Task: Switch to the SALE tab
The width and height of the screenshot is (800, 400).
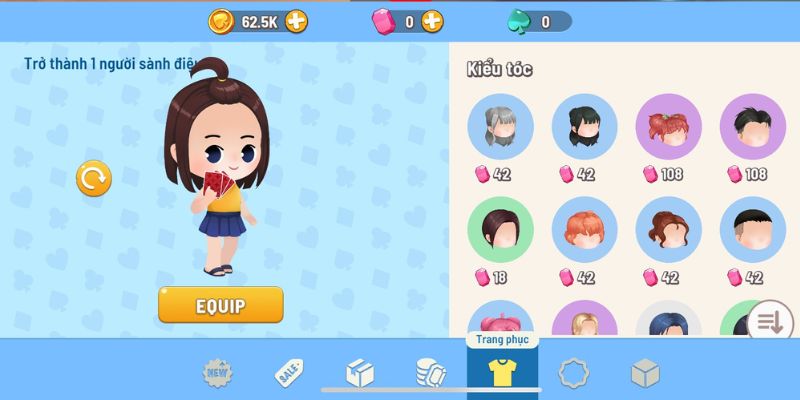Action: pyautogui.click(x=288, y=374)
